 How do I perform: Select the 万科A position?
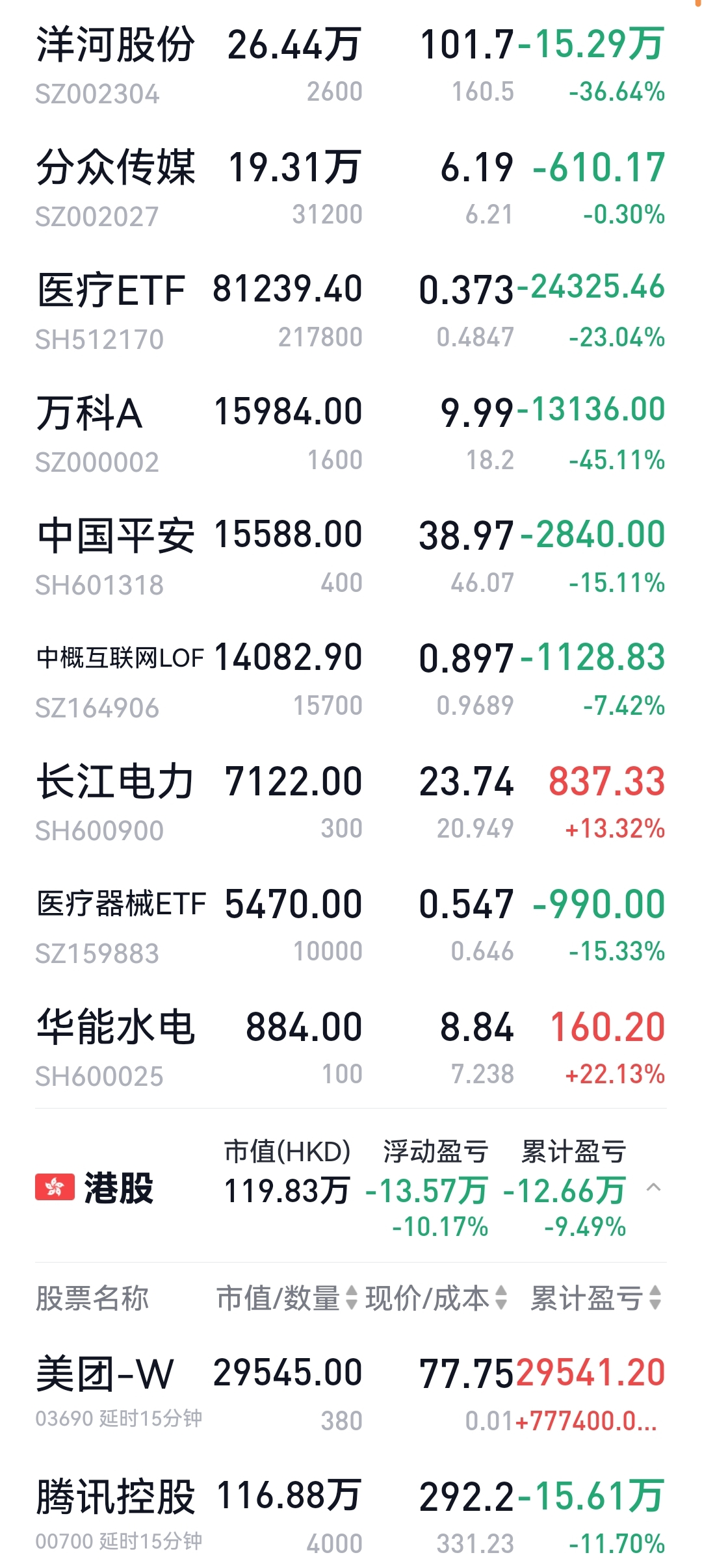[351, 433]
